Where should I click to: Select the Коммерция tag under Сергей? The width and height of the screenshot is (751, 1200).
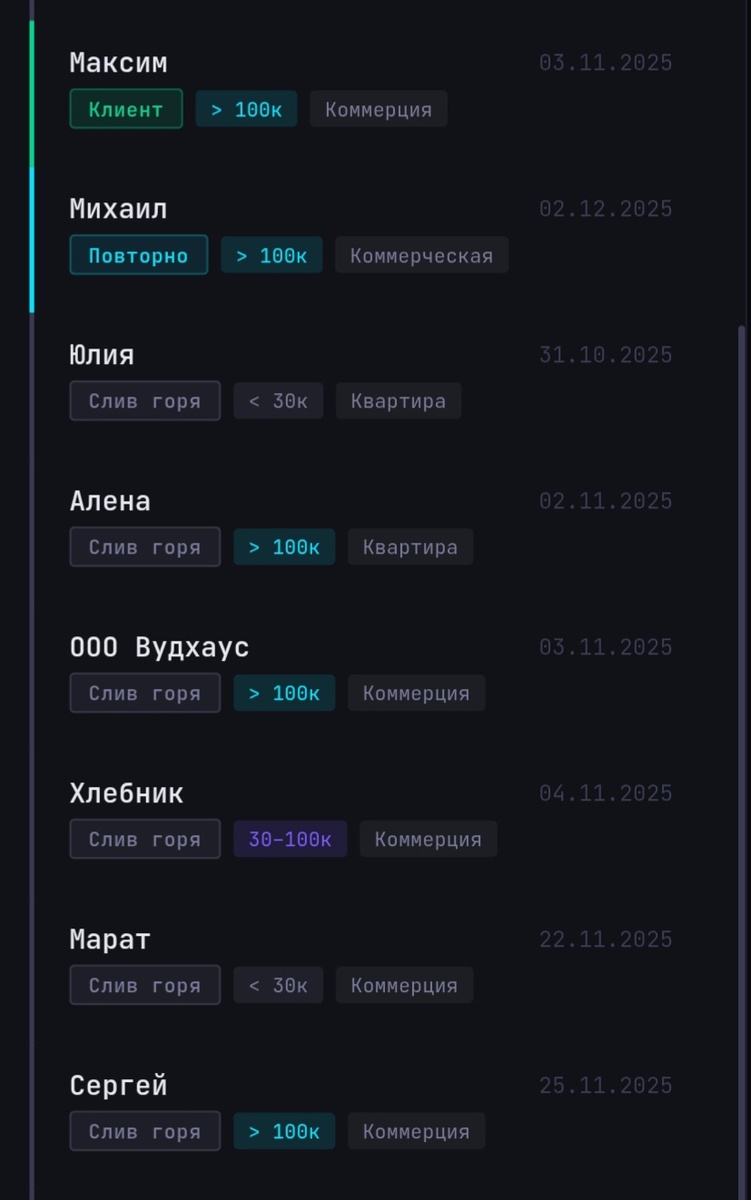click(x=416, y=1131)
